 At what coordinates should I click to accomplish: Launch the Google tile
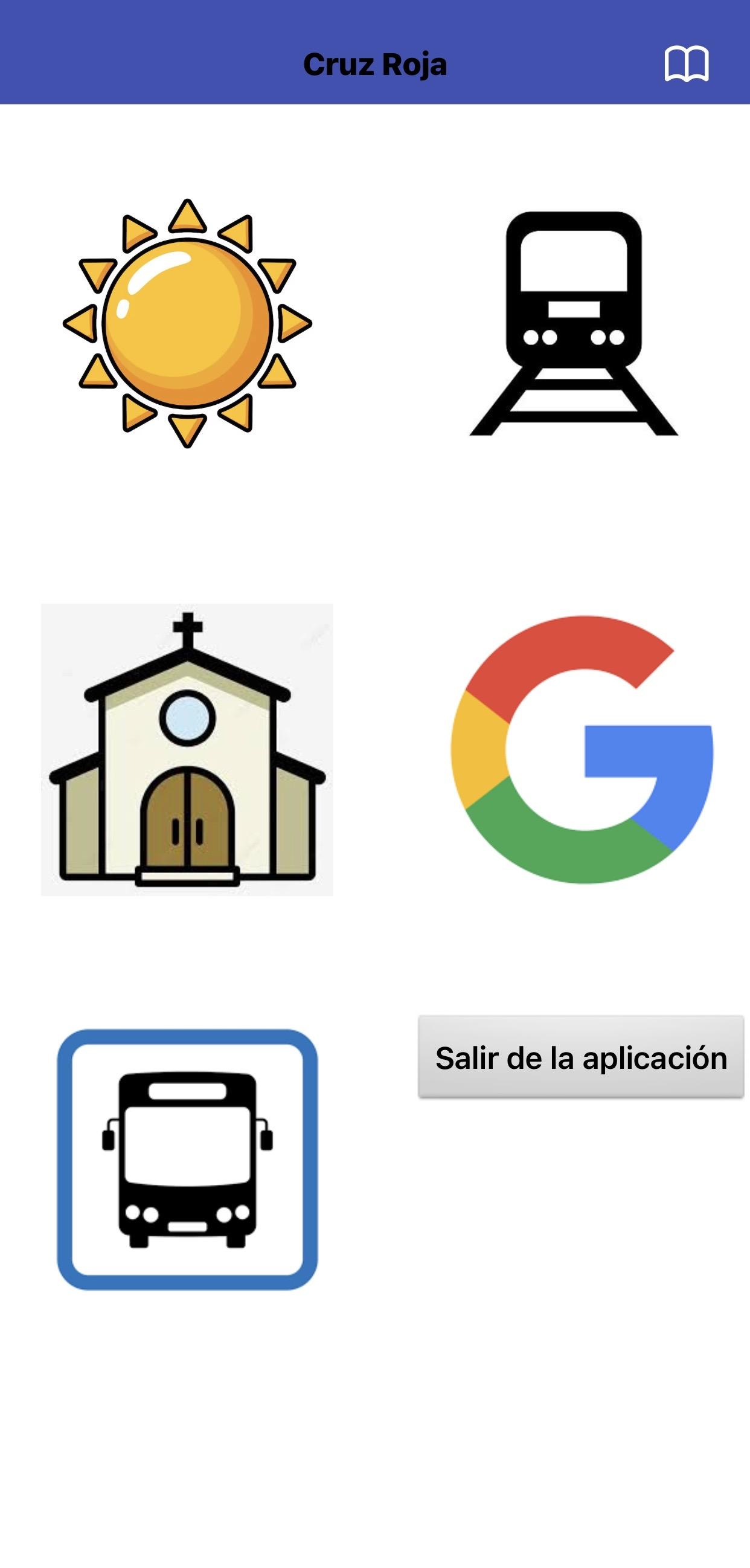pyautogui.click(x=581, y=749)
